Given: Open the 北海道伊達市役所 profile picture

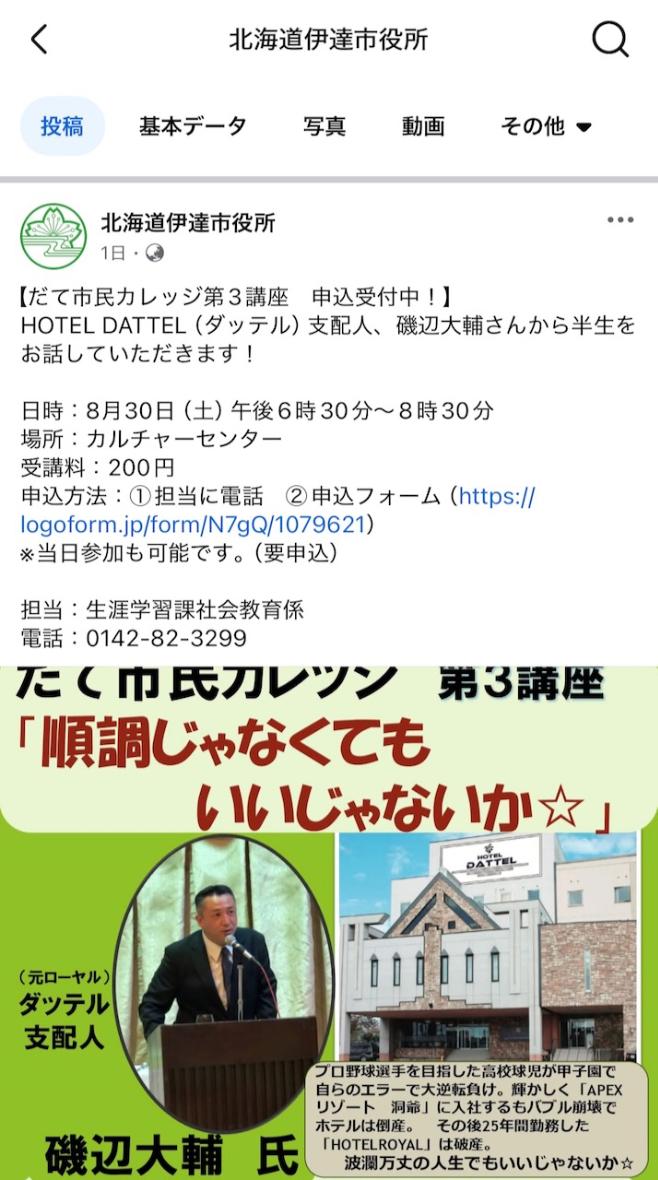Looking at the screenshot, I should click(54, 236).
